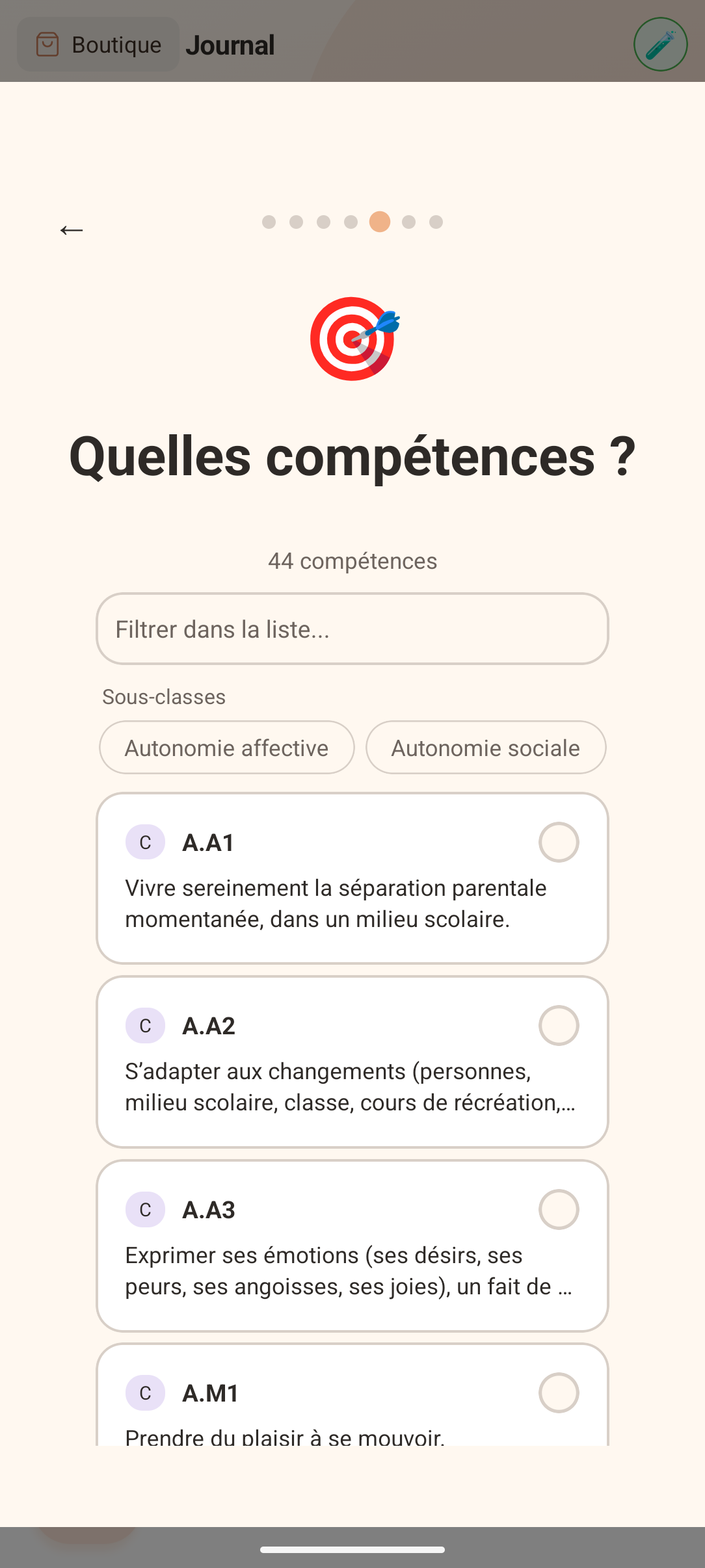
Task: Tap the highlighted orange progress dot
Action: [380, 222]
